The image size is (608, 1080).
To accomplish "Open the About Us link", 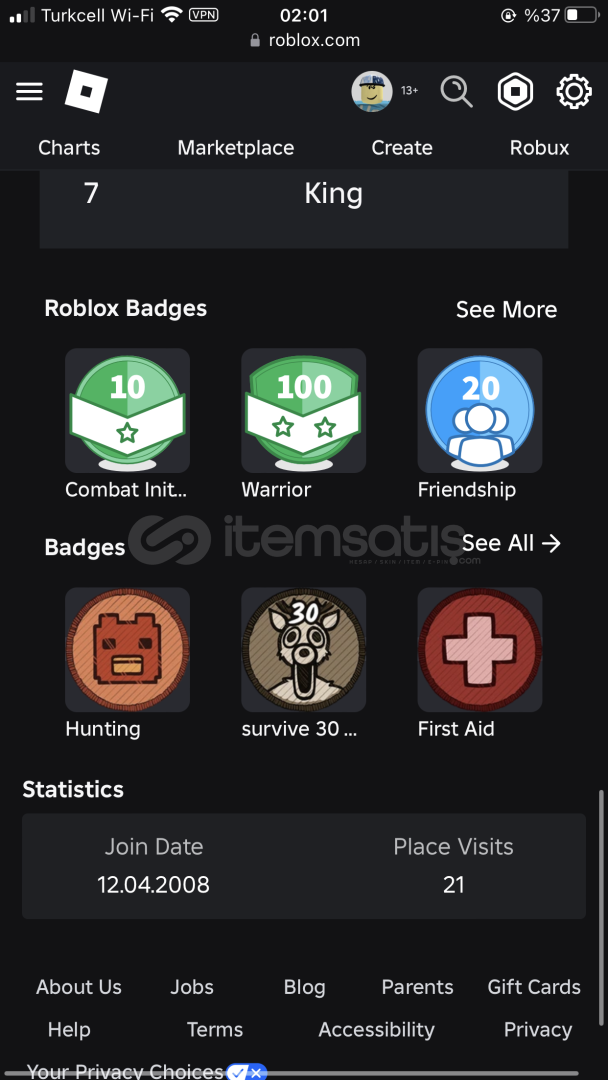I will pos(79,987).
